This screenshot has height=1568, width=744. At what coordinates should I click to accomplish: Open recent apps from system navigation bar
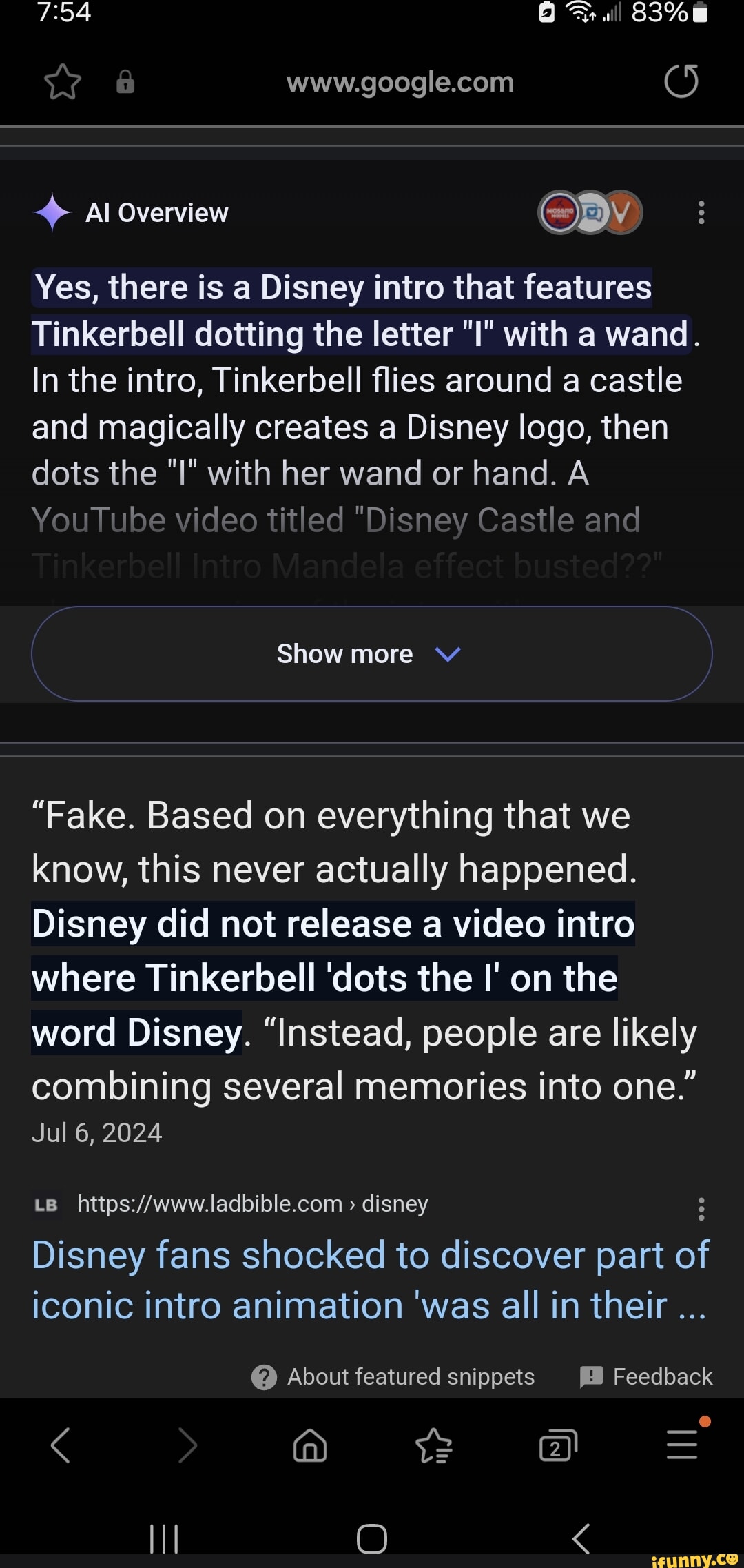point(164,1538)
